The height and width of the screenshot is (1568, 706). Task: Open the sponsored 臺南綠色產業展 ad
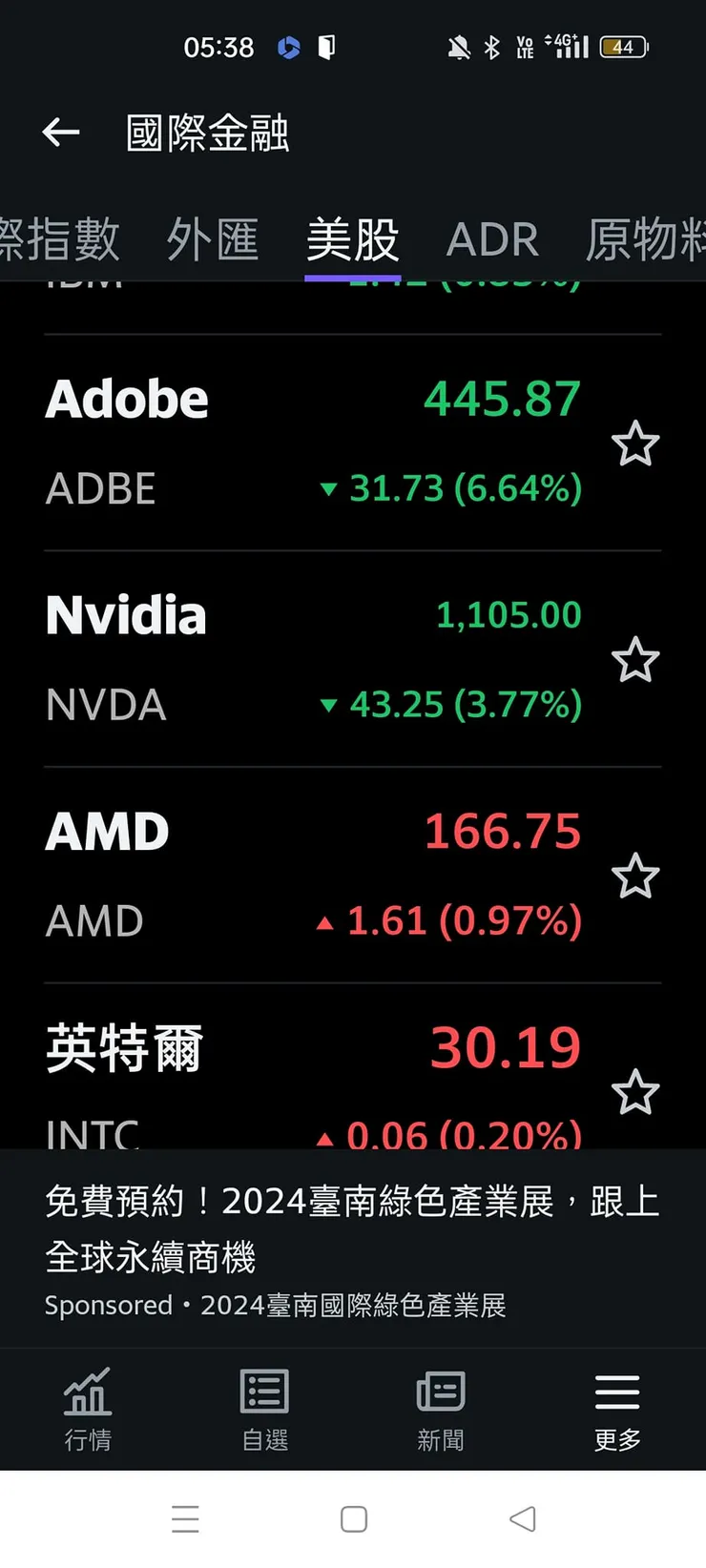point(352,1249)
